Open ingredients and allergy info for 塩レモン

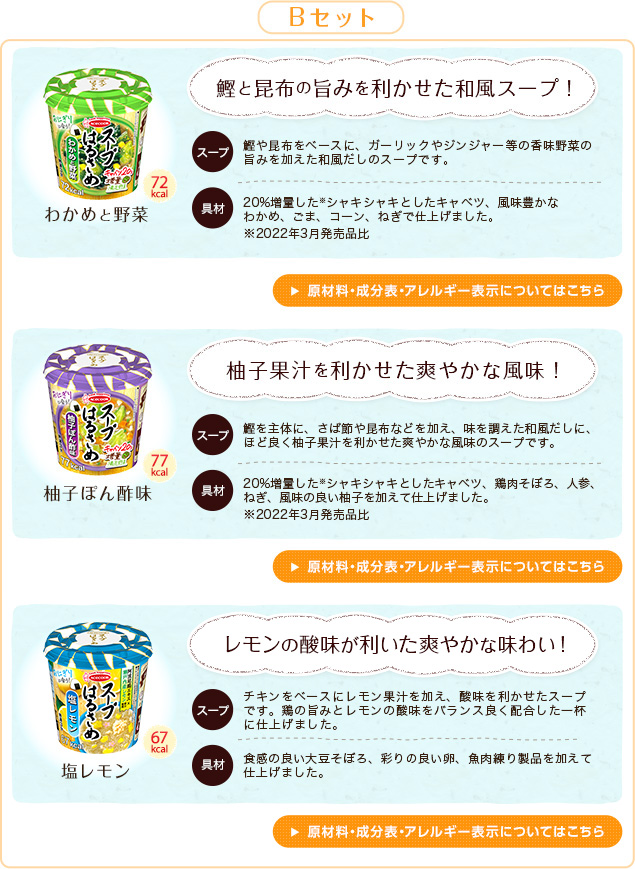pos(447,831)
